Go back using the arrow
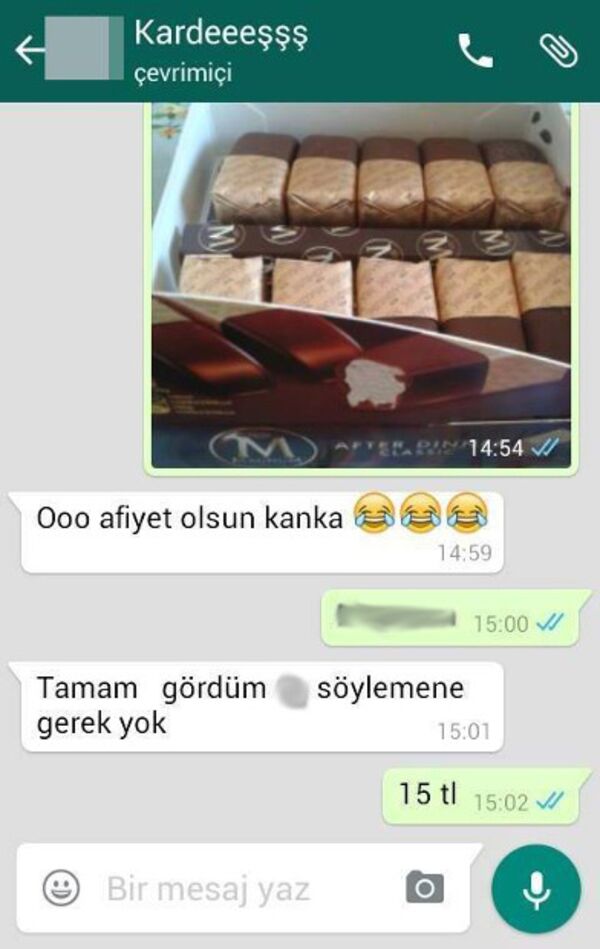600x949 pixels. 29,50
